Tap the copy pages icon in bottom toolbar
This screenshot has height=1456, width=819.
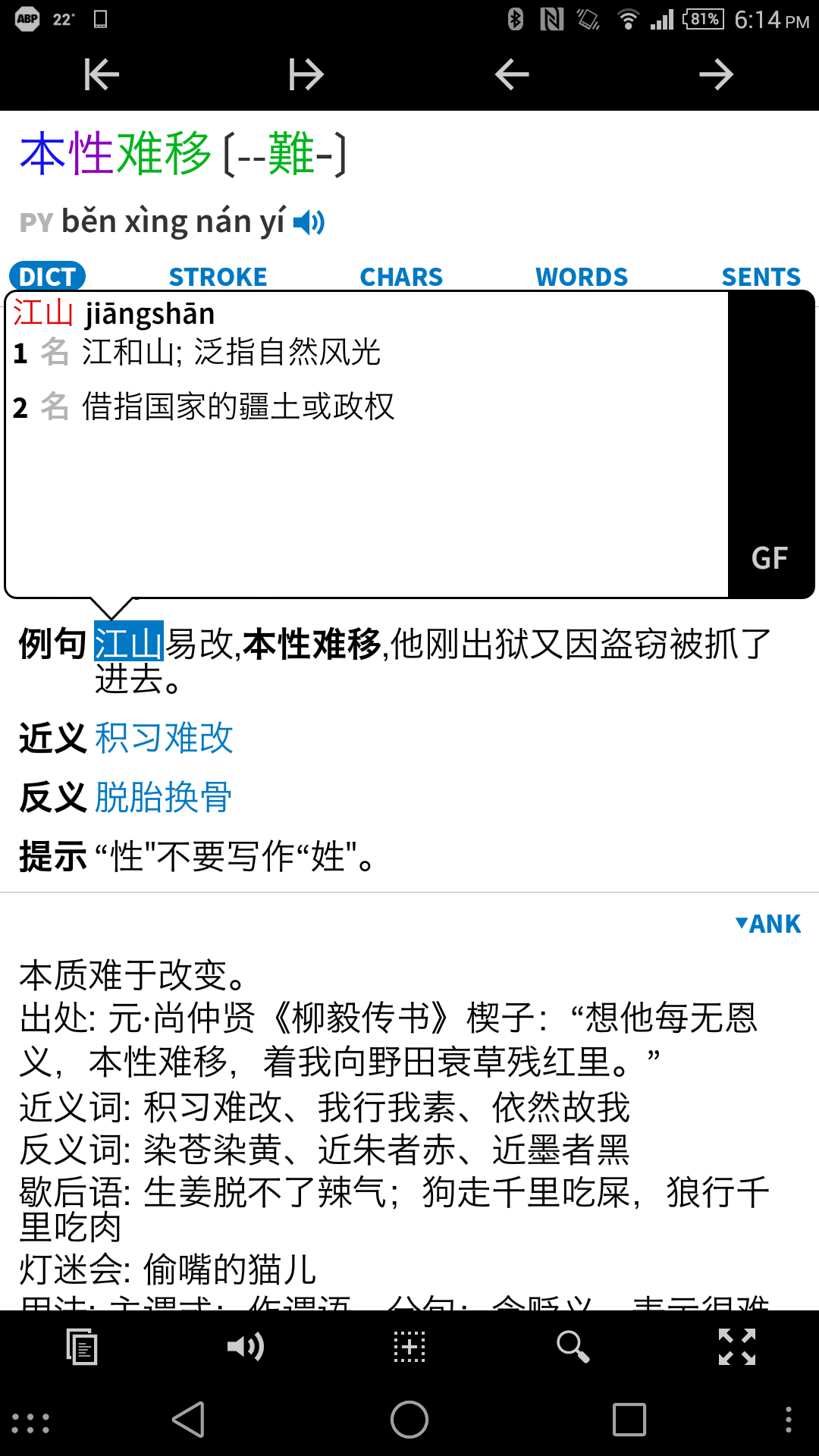(82, 1347)
